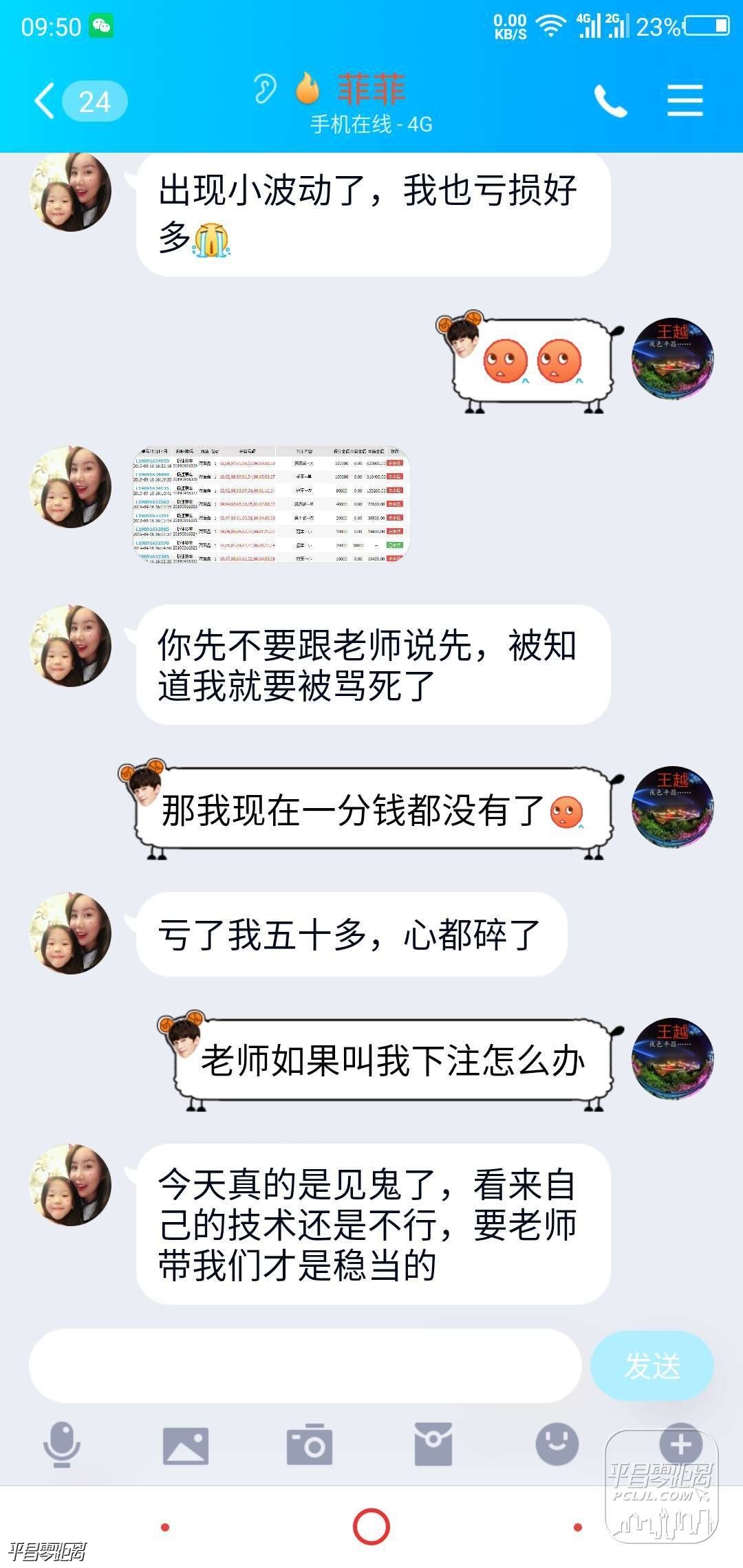The width and height of the screenshot is (743, 1568).
Task: Tap the 发送 send button
Action: click(652, 1365)
